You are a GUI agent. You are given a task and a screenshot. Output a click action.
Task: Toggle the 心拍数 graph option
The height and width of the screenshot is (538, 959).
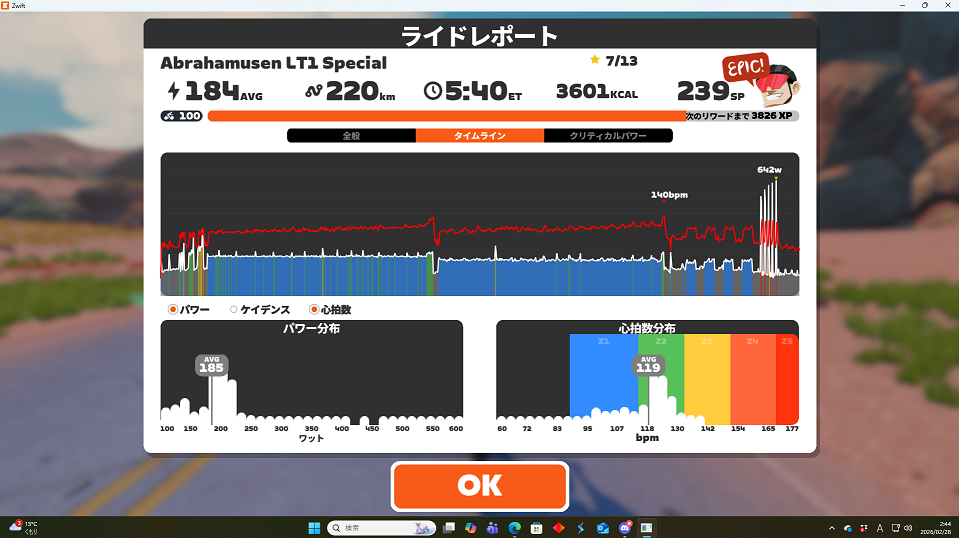(x=314, y=310)
